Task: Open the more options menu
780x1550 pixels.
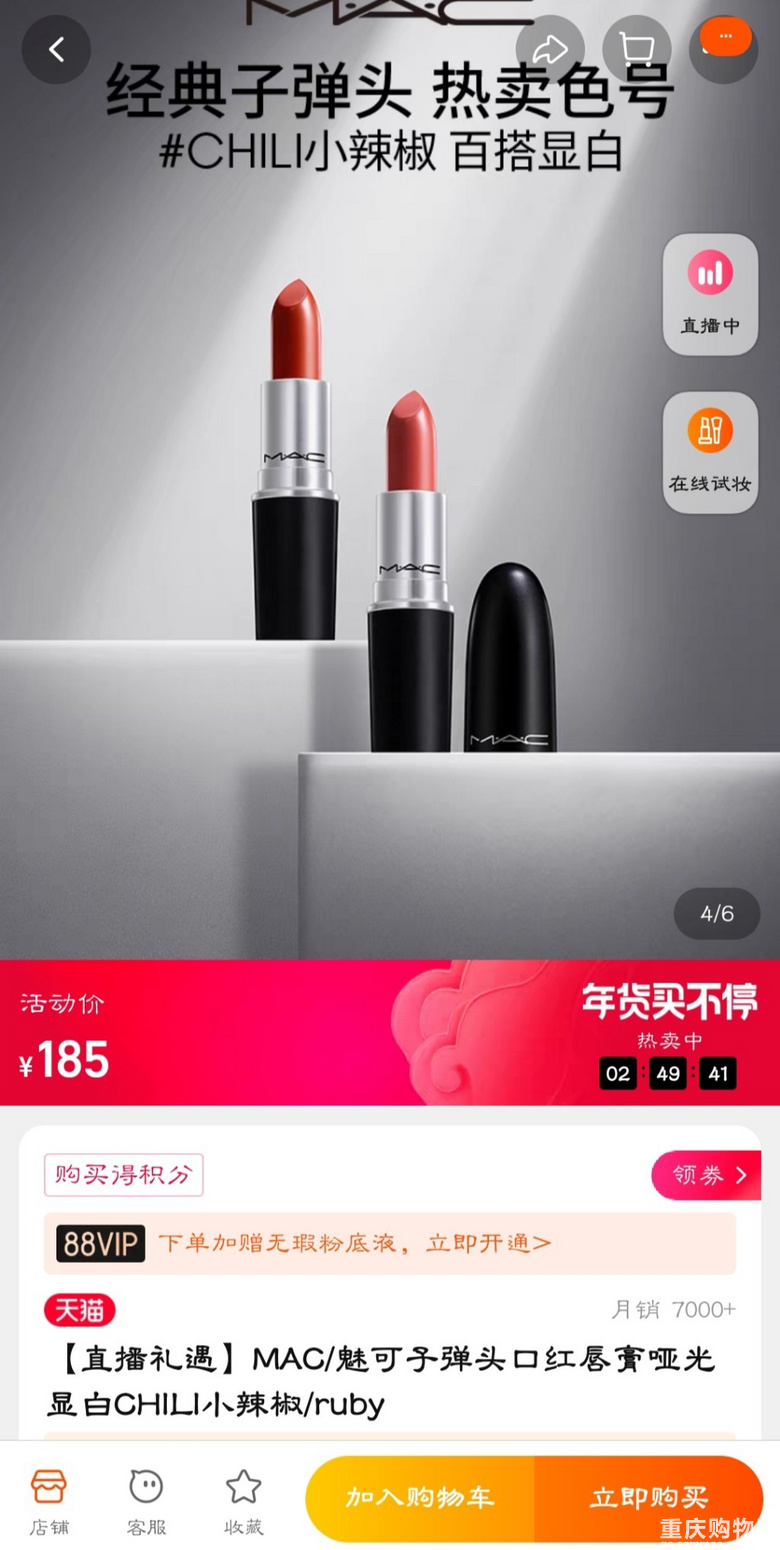Action: (x=724, y=40)
